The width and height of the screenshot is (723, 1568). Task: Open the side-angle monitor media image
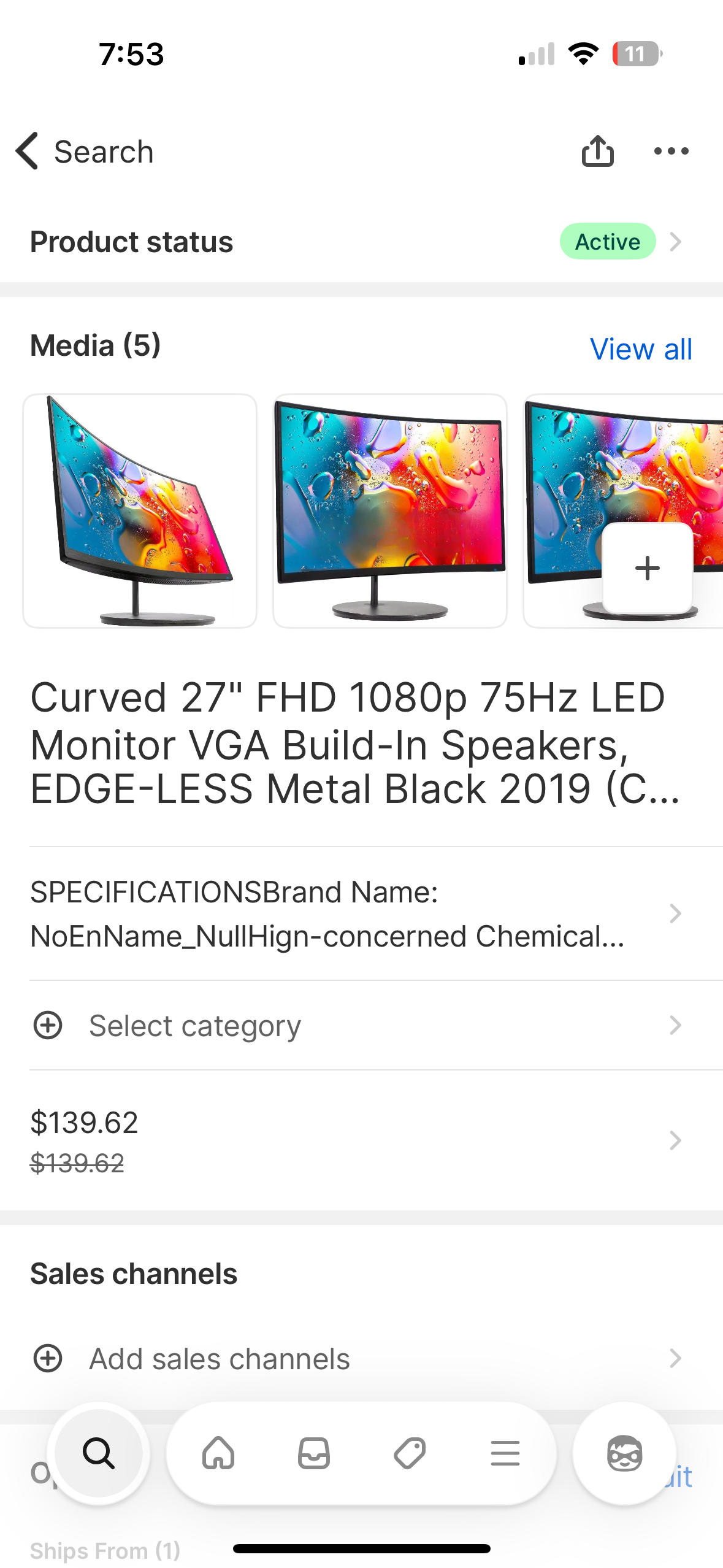click(140, 510)
